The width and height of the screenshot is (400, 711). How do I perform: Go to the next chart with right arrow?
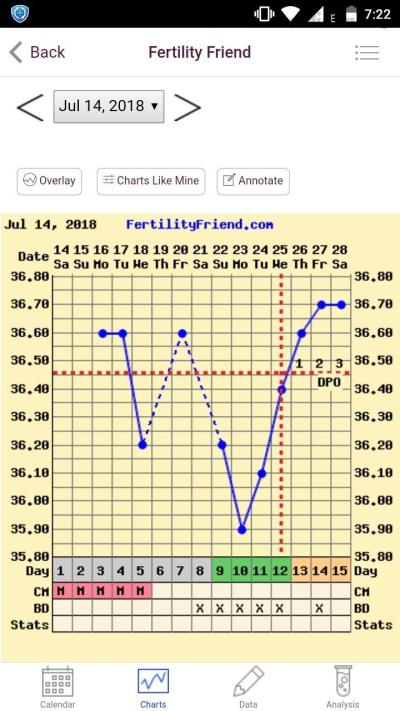tap(187, 107)
